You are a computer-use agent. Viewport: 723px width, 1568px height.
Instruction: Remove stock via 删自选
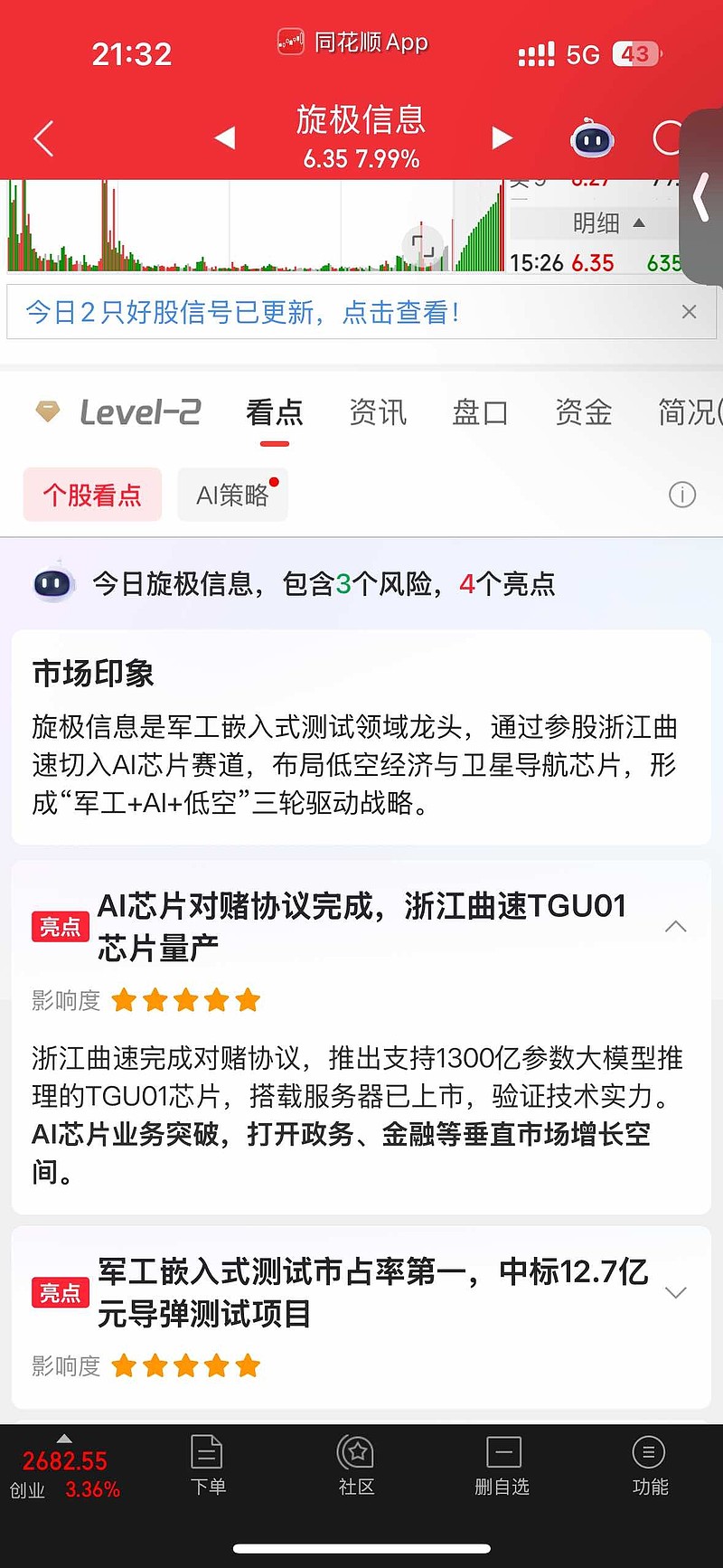pyautogui.click(x=502, y=1466)
